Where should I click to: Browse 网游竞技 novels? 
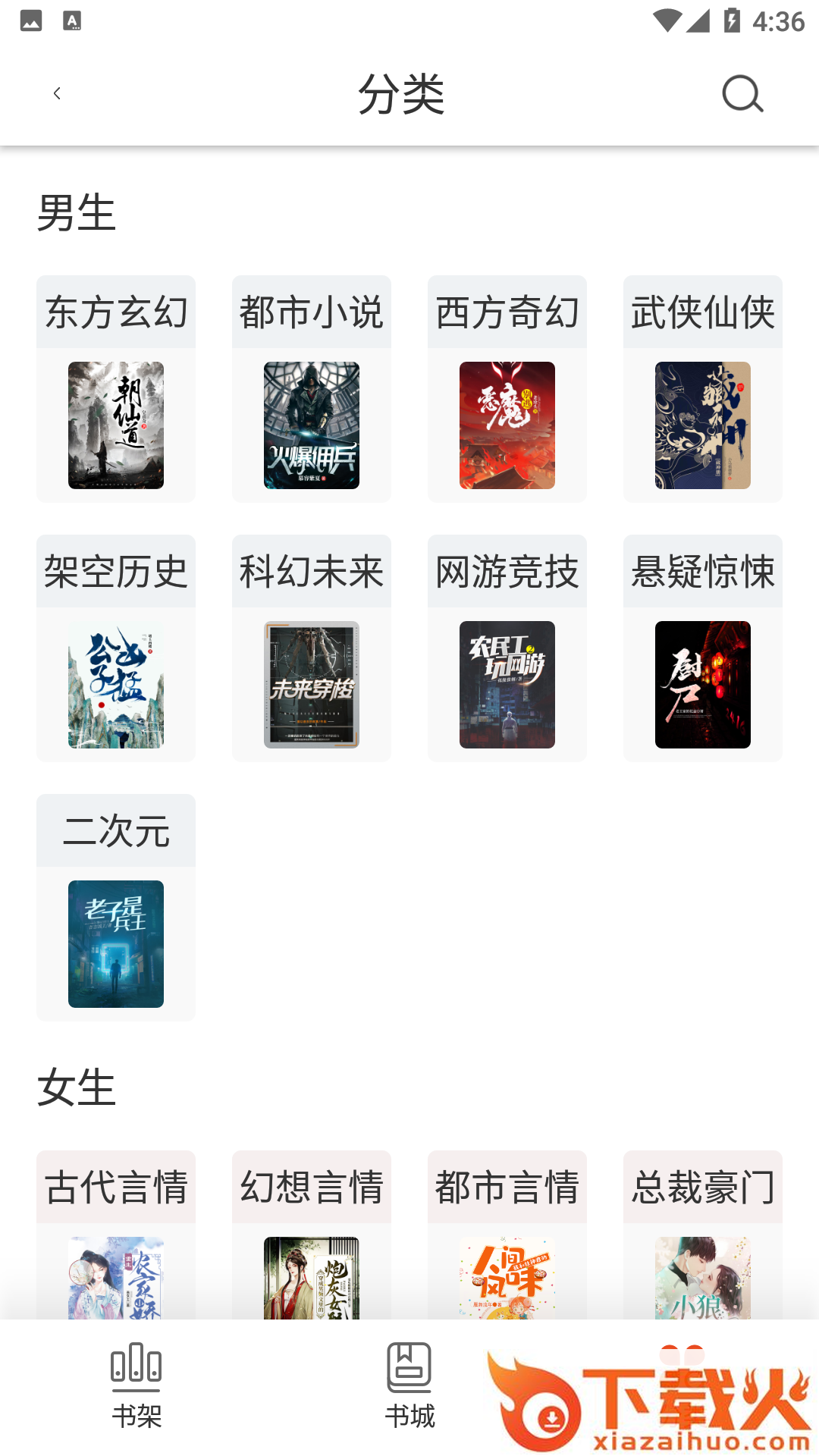click(507, 648)
